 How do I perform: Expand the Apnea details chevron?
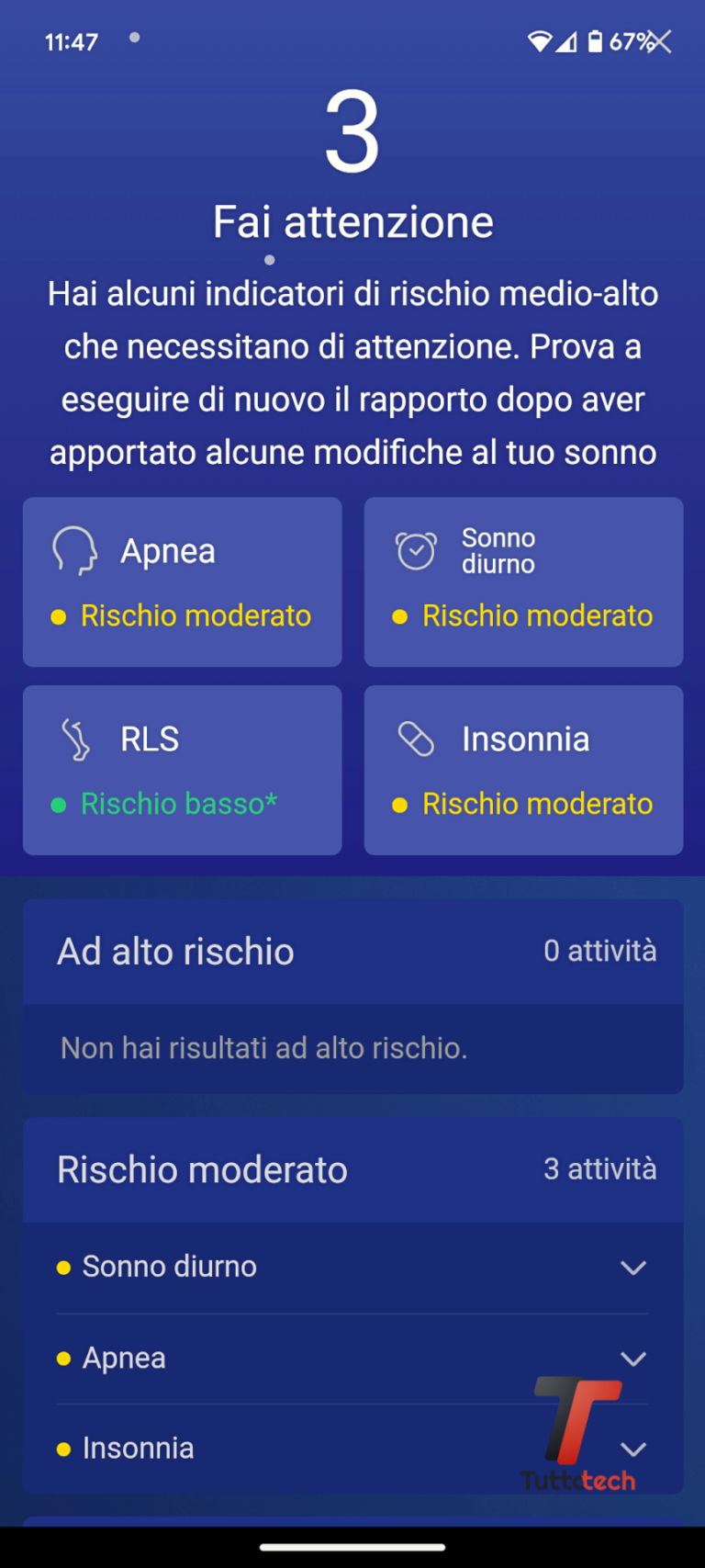pos(632,1358)
